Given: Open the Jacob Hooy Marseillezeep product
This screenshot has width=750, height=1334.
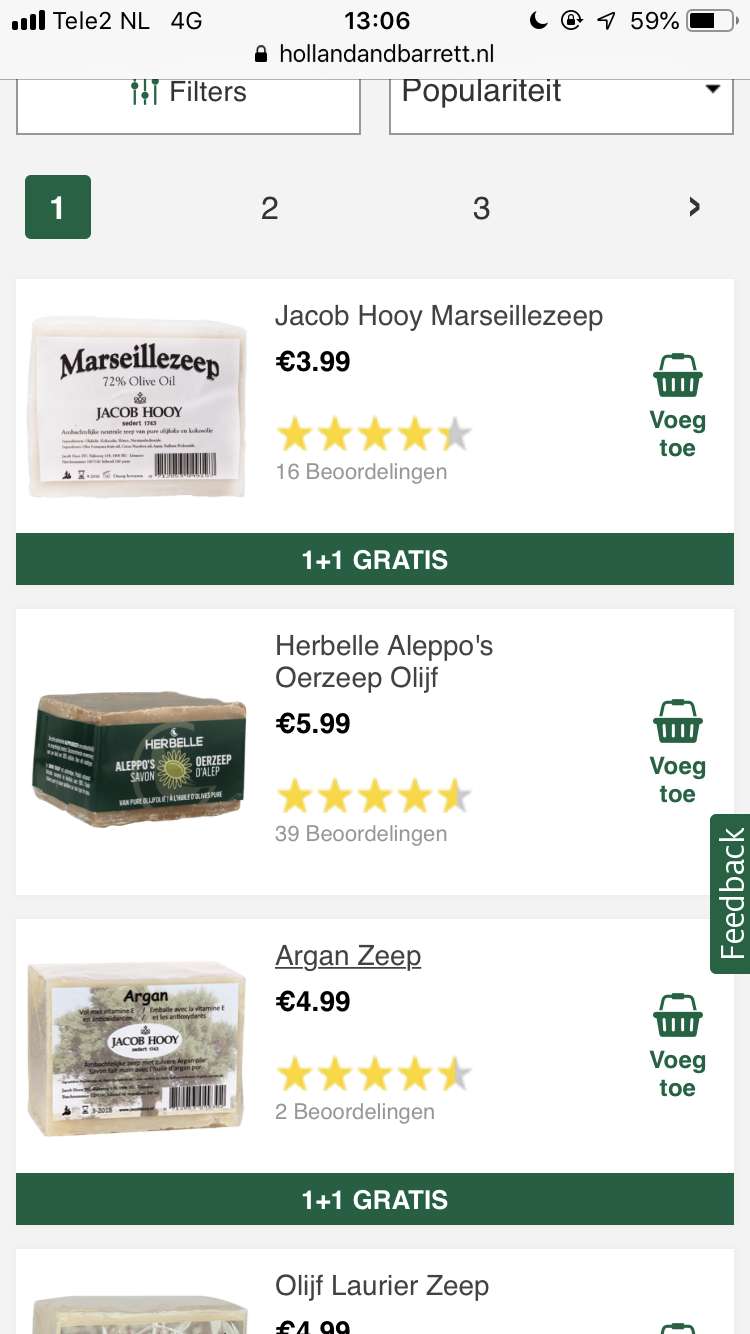Looking at the screenshot, I should 439,317.
